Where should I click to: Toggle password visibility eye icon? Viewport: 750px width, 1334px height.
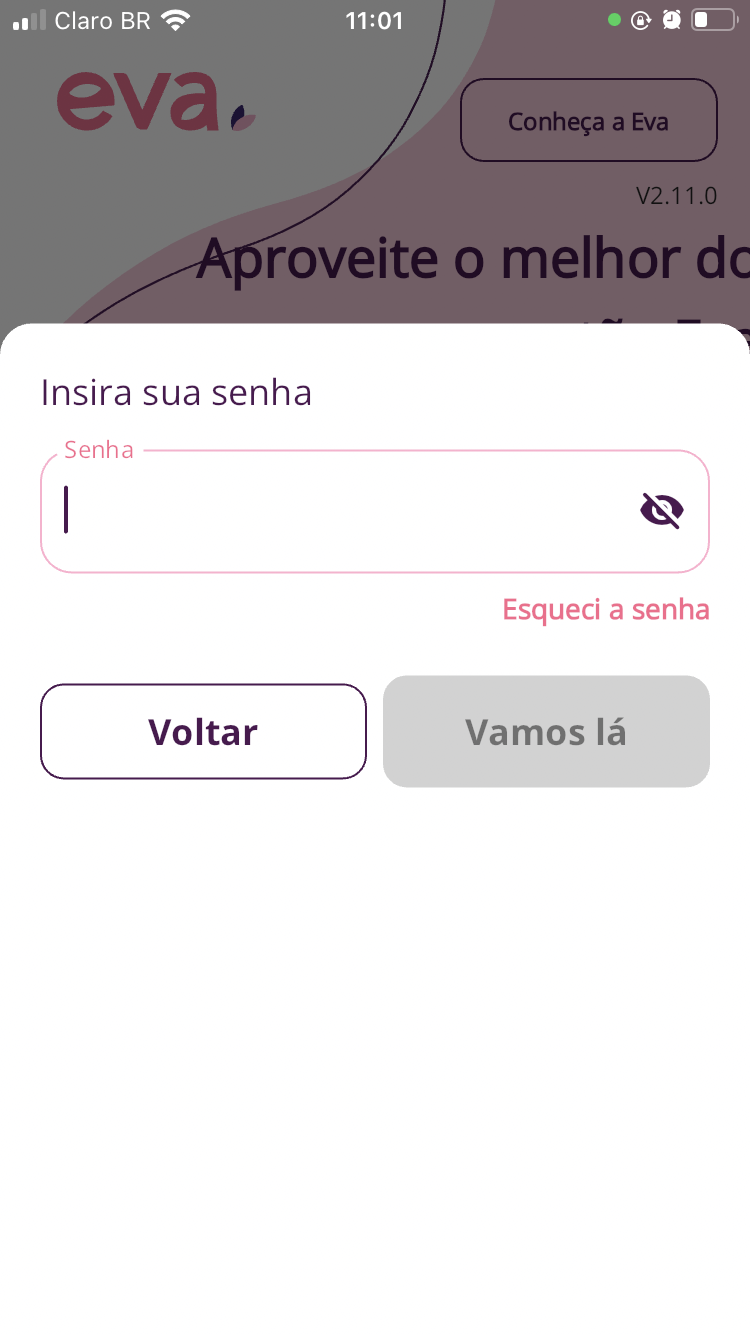tap(661, 511)
